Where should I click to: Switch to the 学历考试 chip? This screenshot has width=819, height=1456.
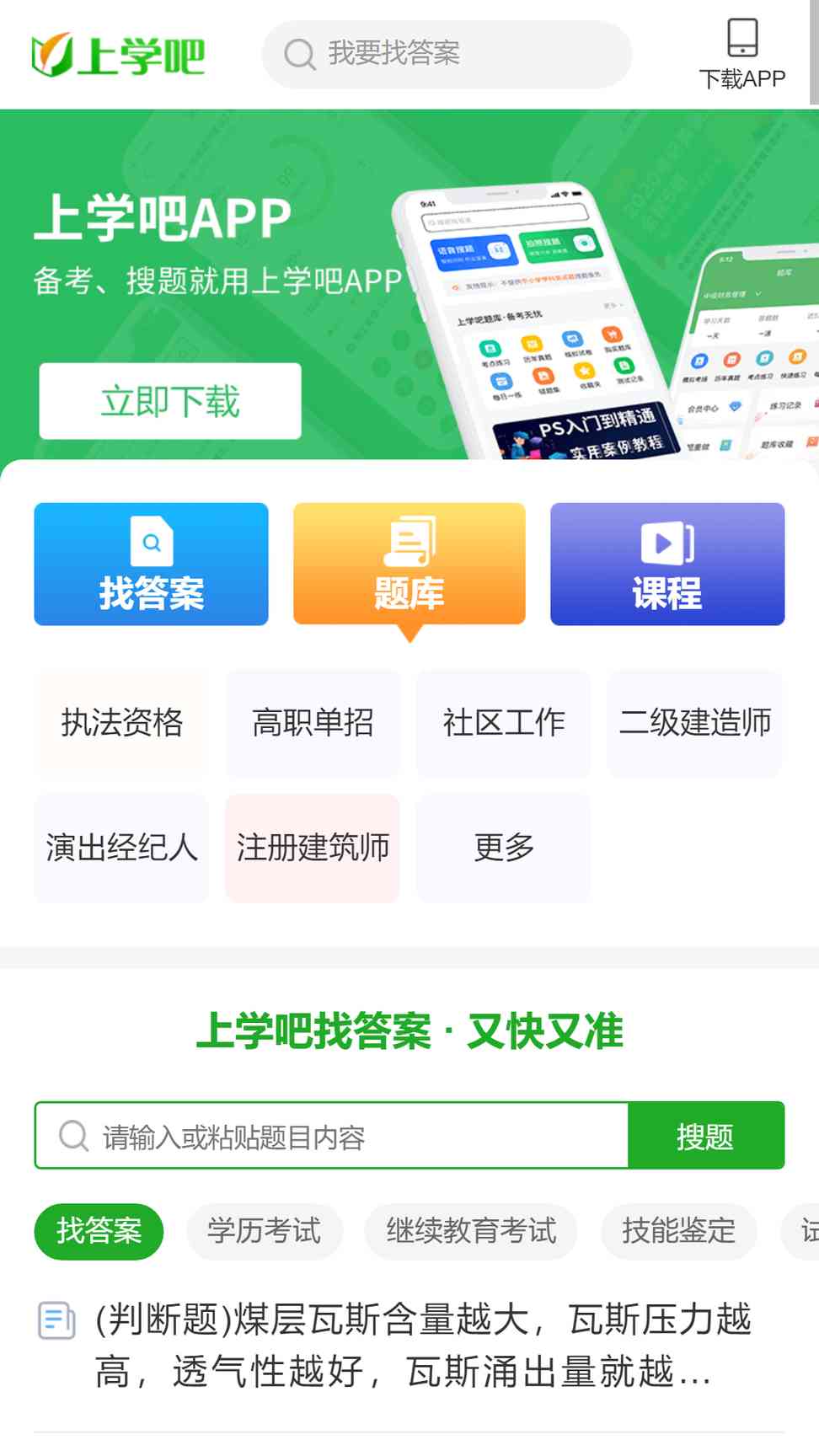point(265,1231)
